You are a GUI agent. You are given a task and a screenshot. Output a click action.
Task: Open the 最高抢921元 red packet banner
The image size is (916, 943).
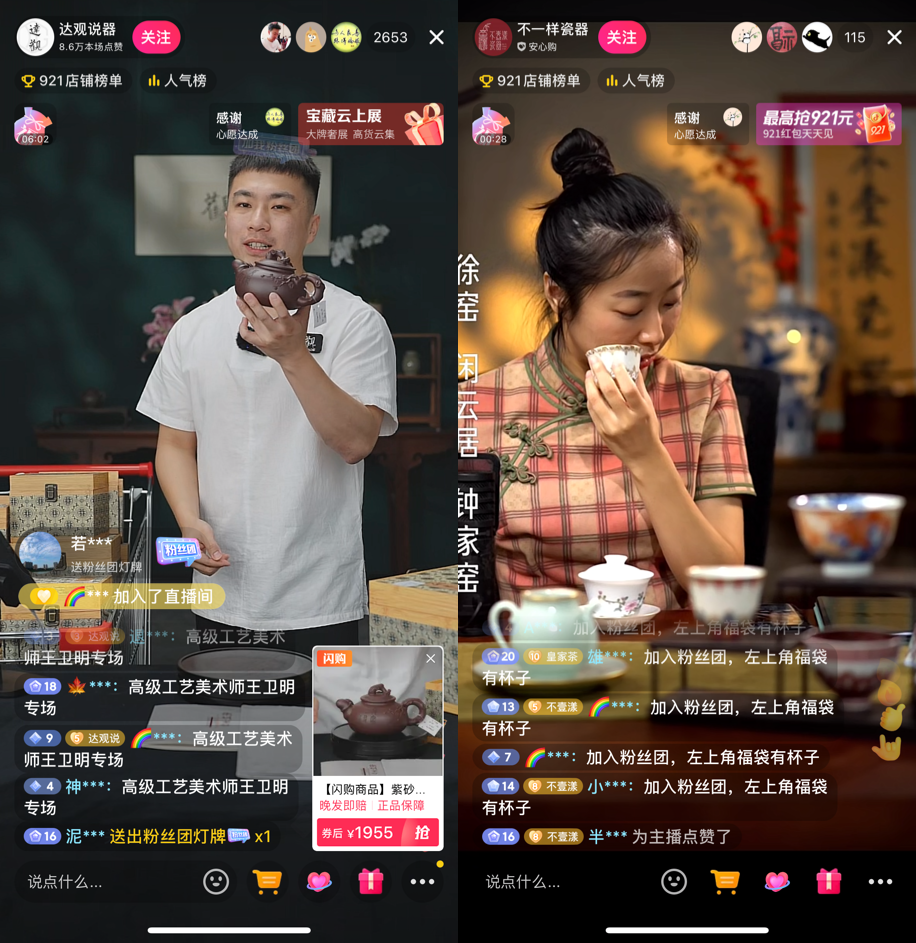(828, 124)
